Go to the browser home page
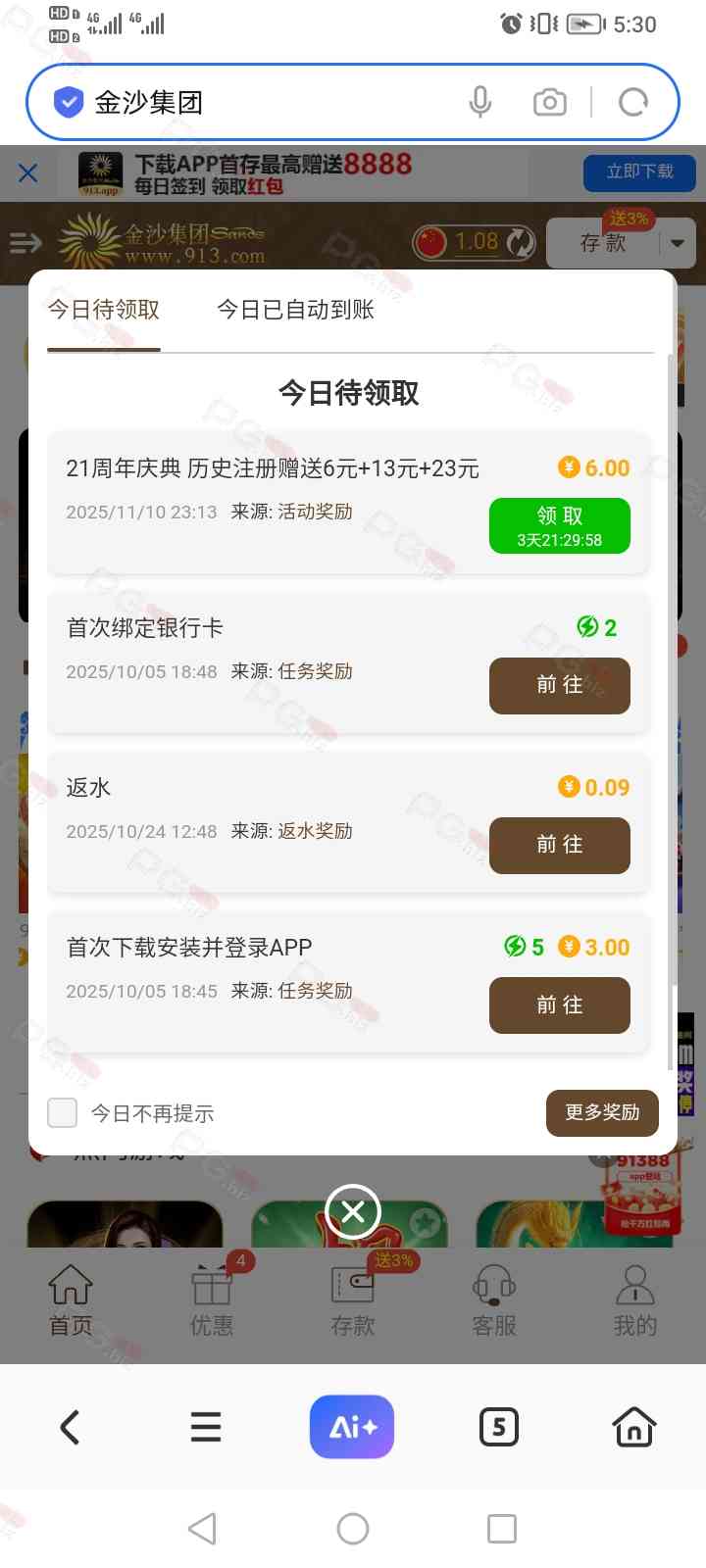 (x=634, y=1427)
